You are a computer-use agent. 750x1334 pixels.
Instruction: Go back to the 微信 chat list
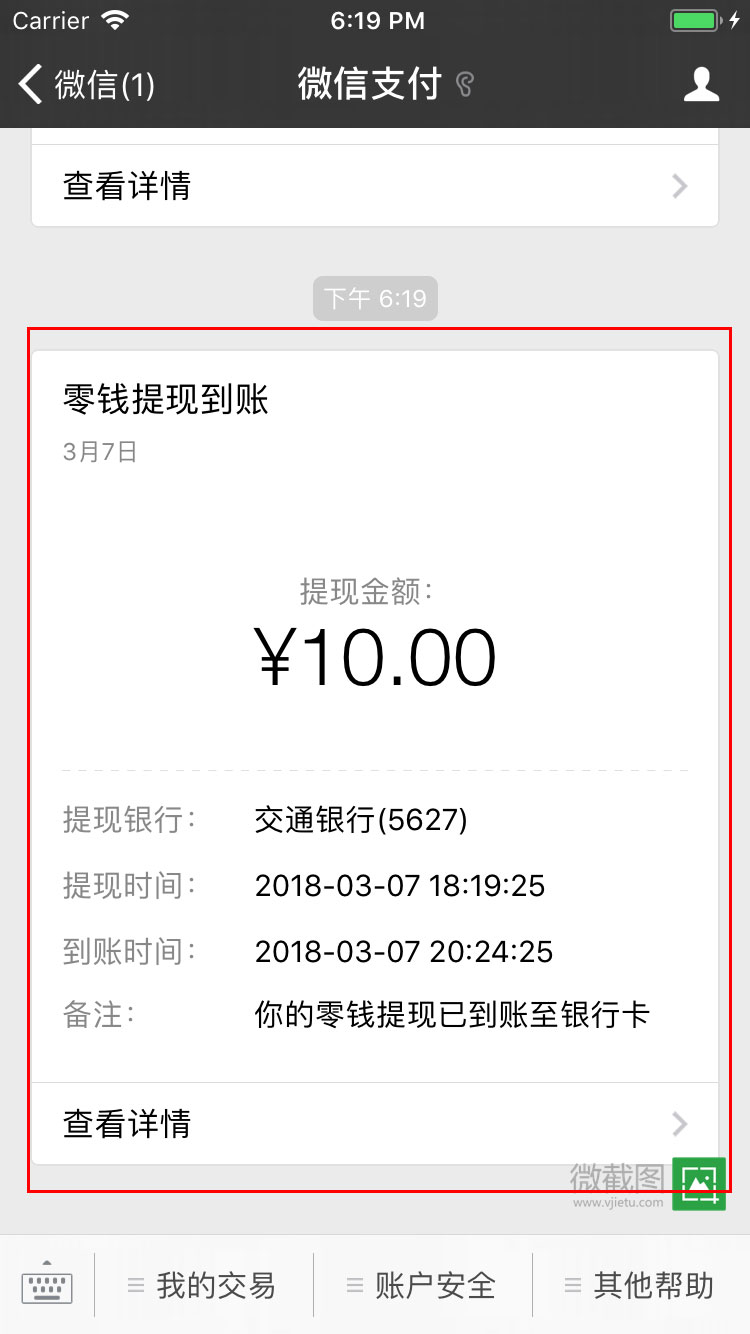click(85, 84)
